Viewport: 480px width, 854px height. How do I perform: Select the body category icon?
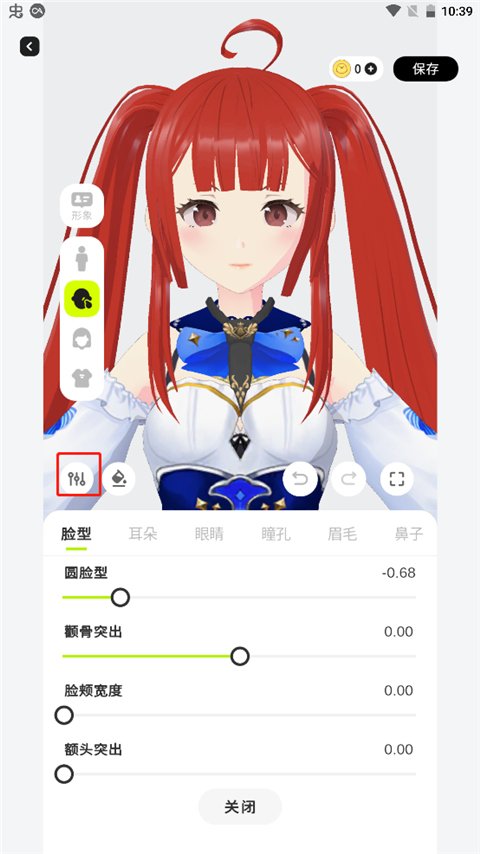click(x=82, y=259)
